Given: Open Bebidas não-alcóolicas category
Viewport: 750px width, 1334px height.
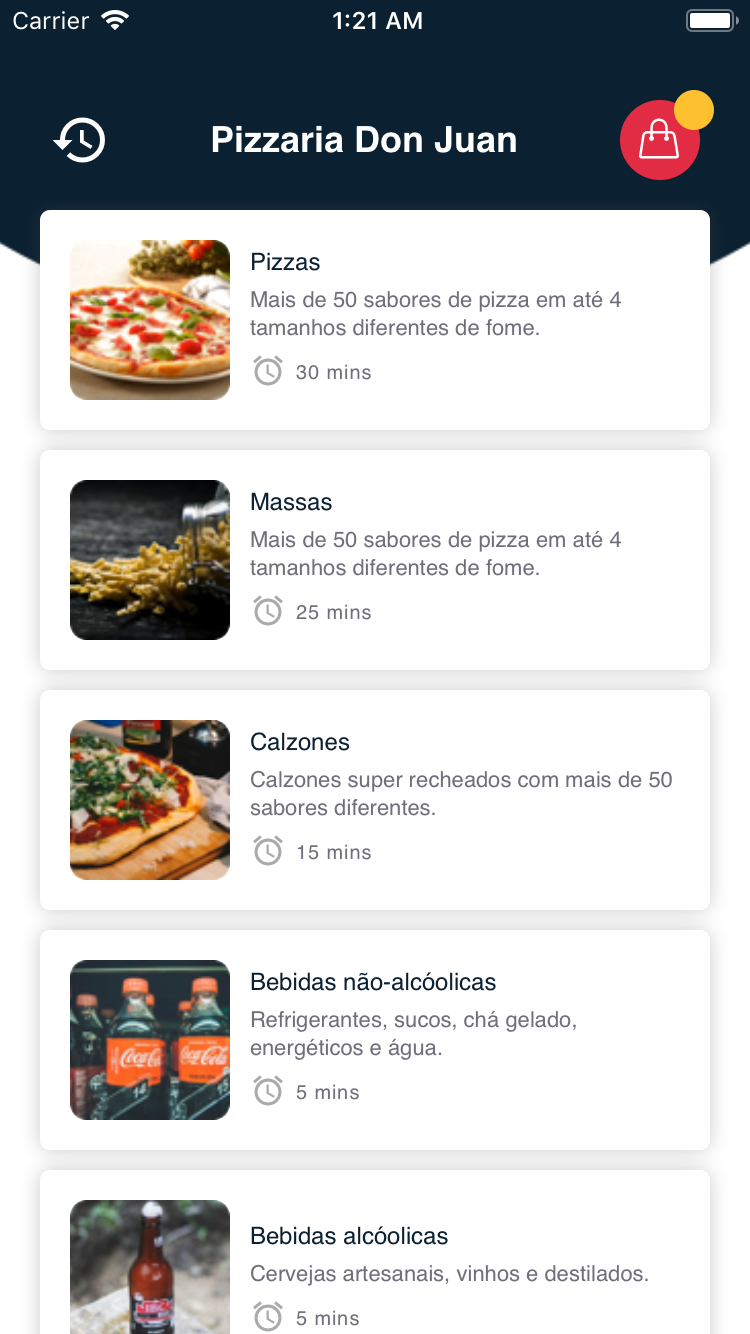Looking at the screenshot, I should [375, 1040].
